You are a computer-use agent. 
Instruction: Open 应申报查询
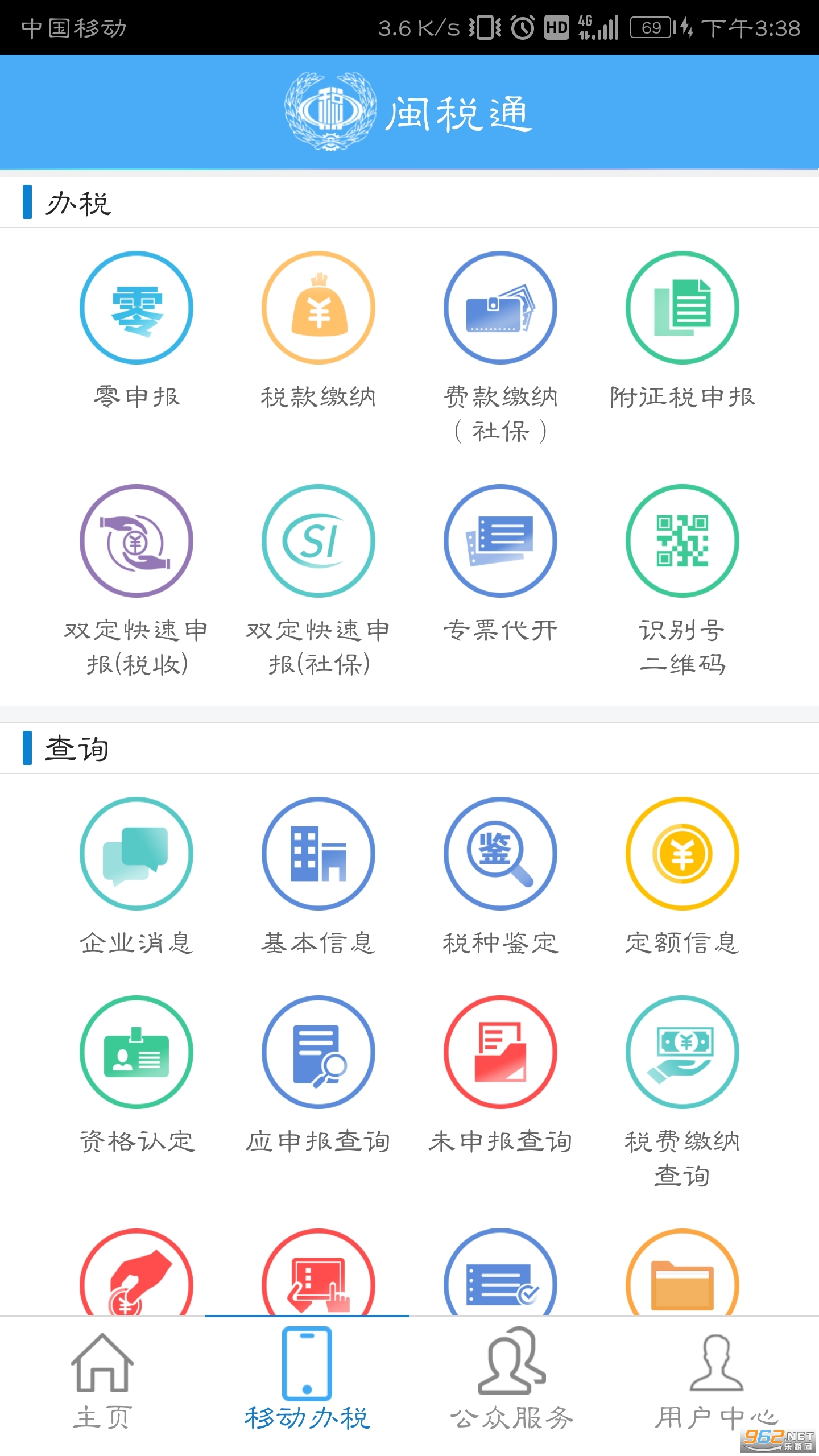click(x=318, y=1052)
